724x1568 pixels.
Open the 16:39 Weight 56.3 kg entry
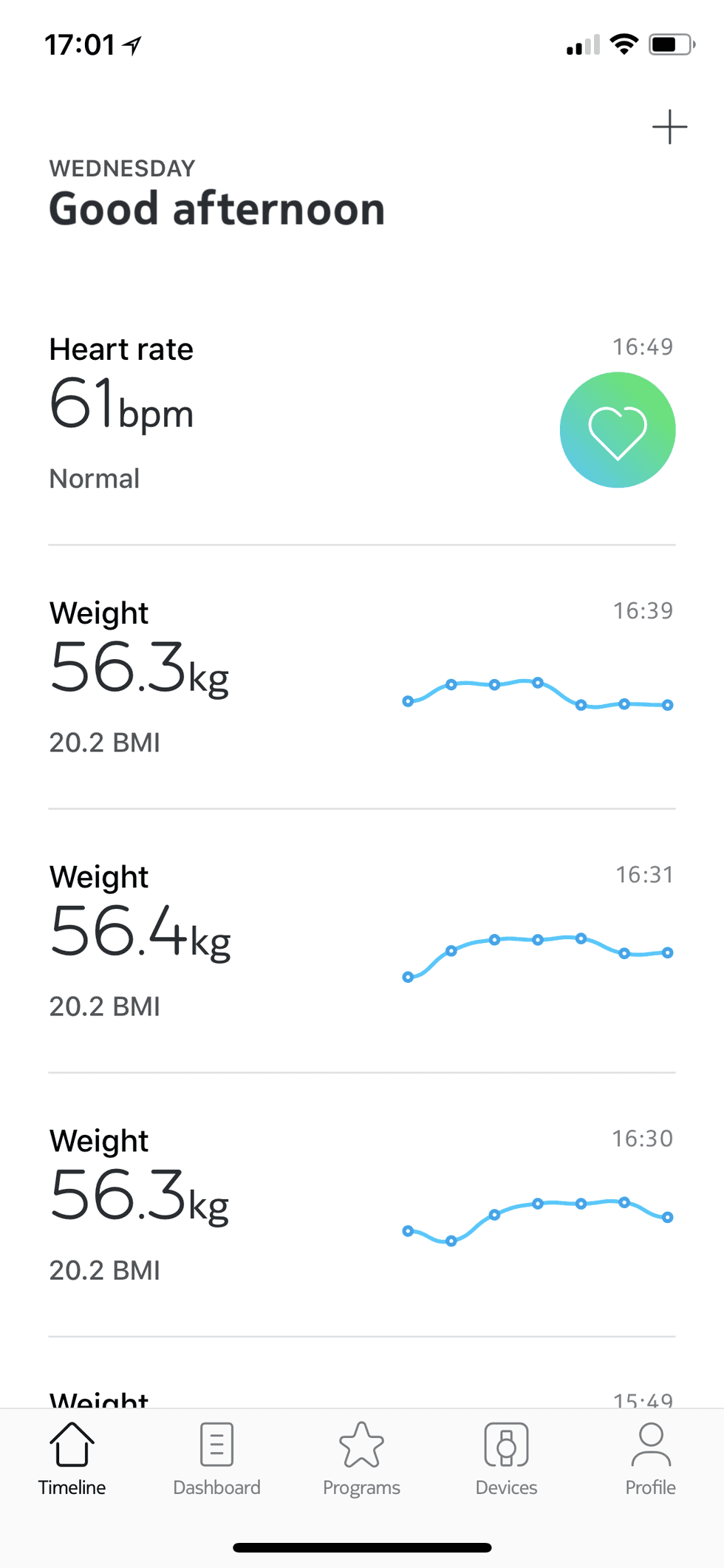pyautogui.click(x=362, y=676)
